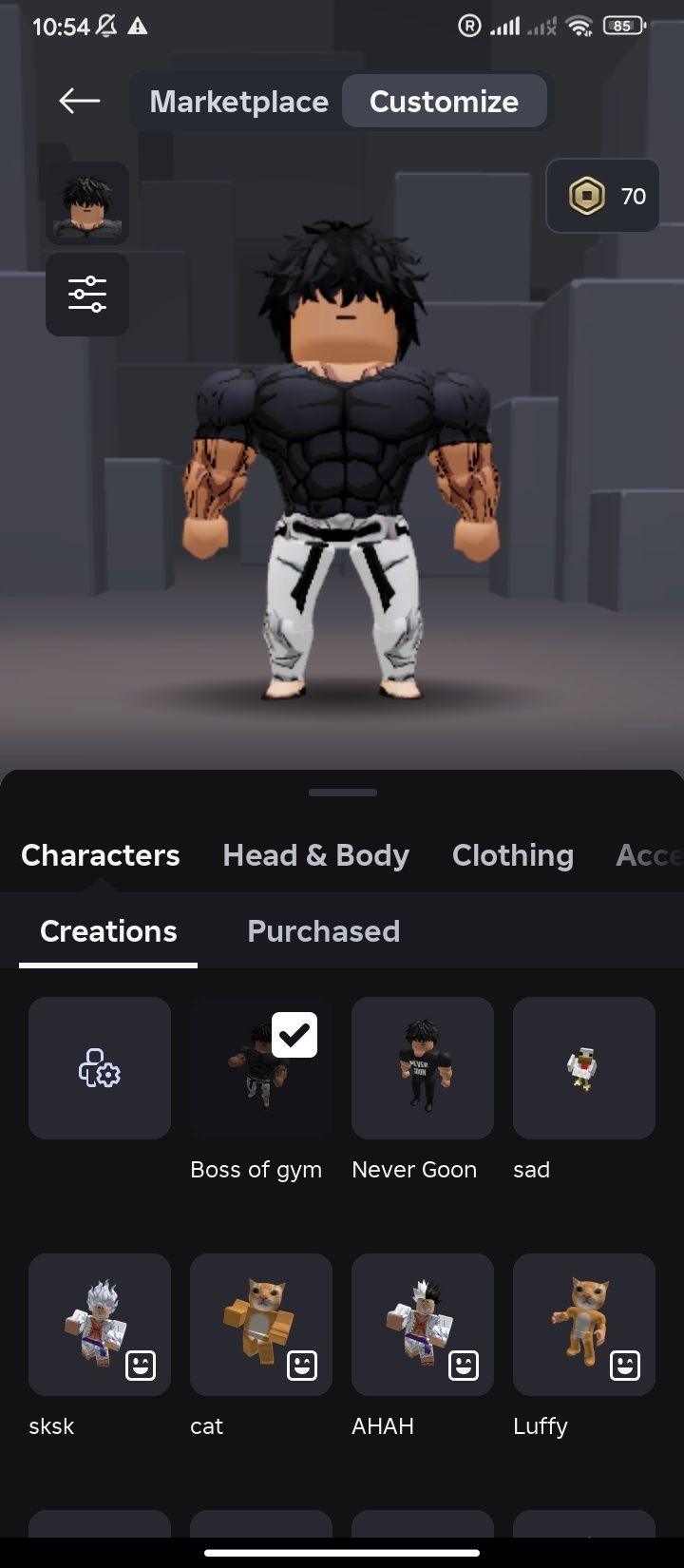Screen dimensions: 684x1568
Task: Select the sksk character
Action: coord(100,1325)
